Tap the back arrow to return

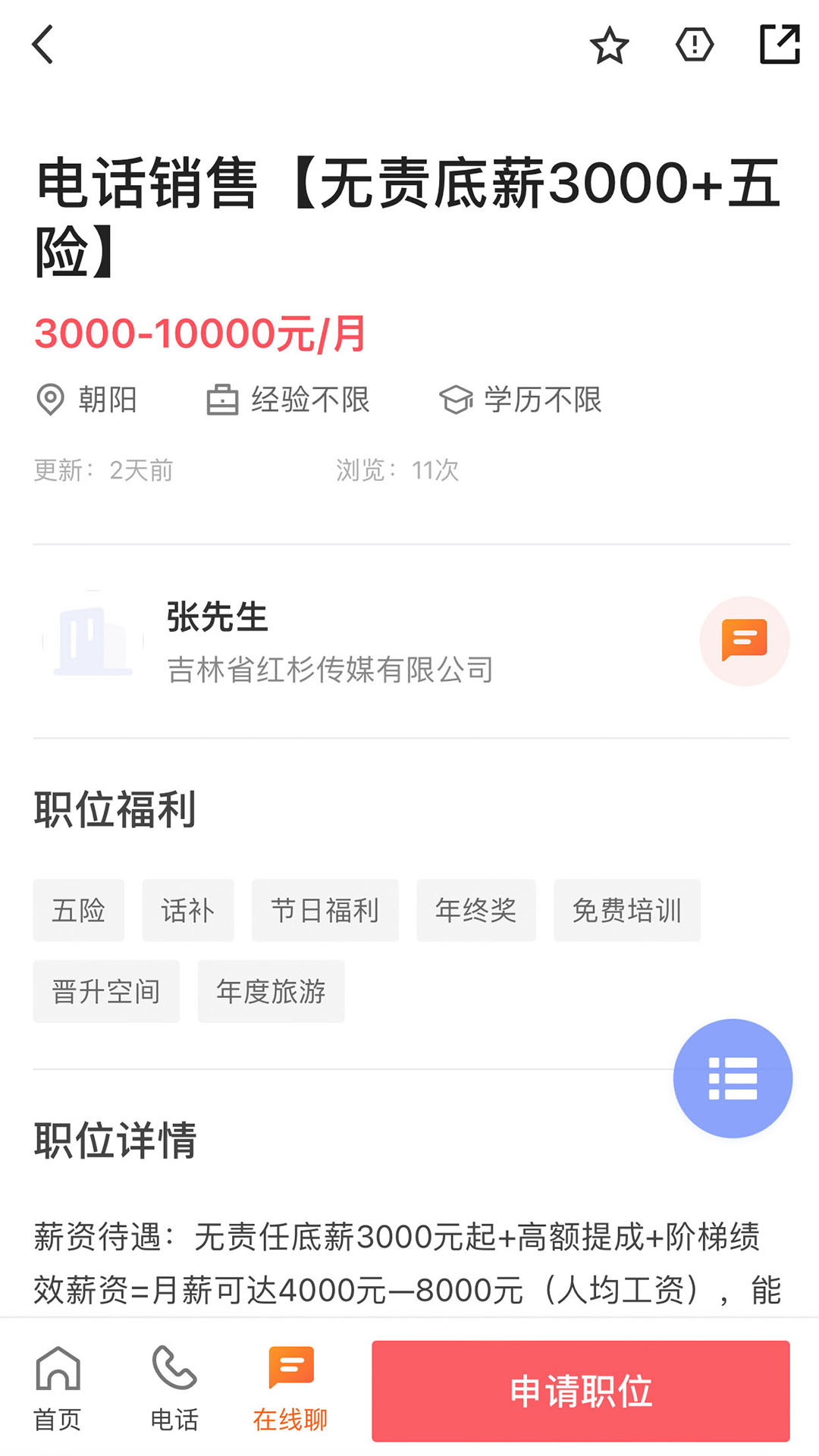point(43,43)
